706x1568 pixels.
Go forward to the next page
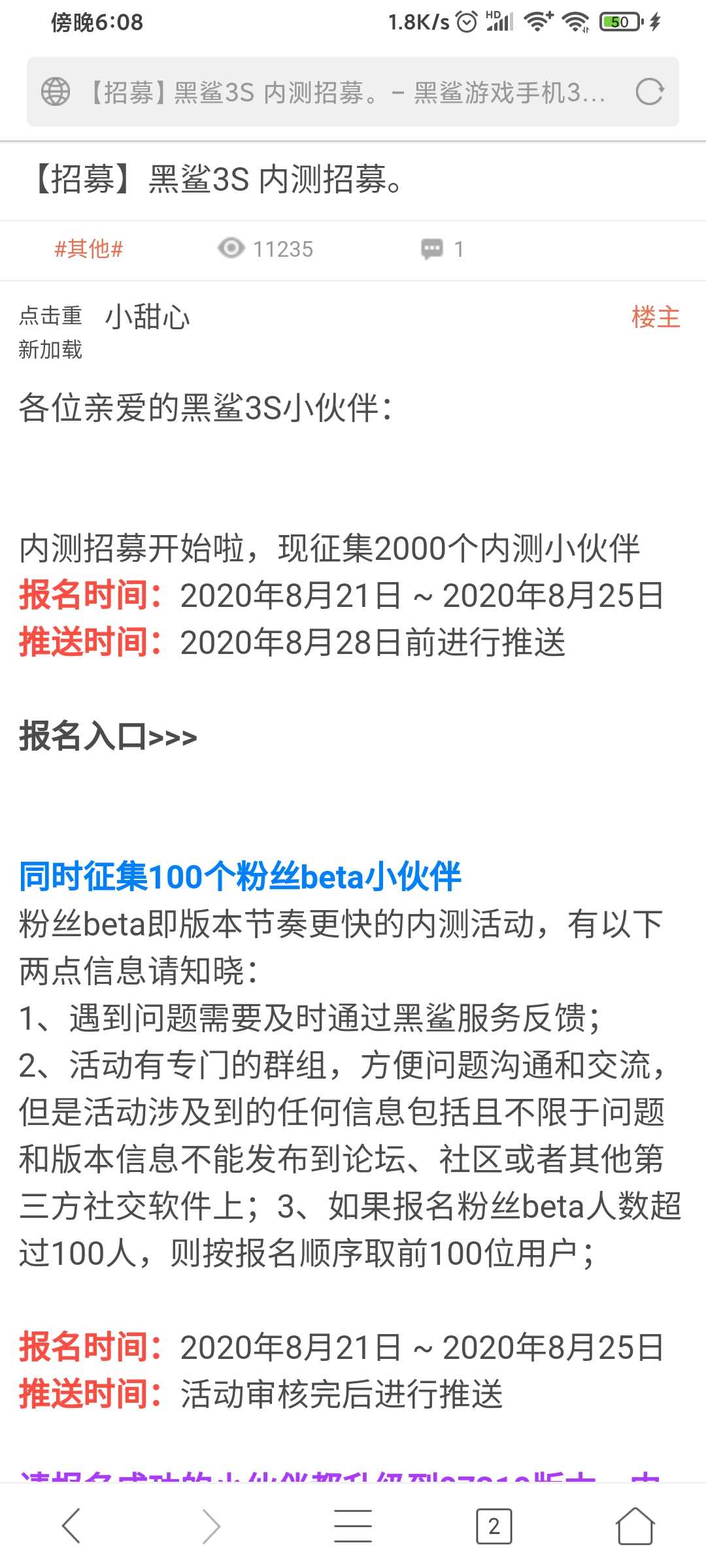pyautogui.click(x=212, y=1526)
